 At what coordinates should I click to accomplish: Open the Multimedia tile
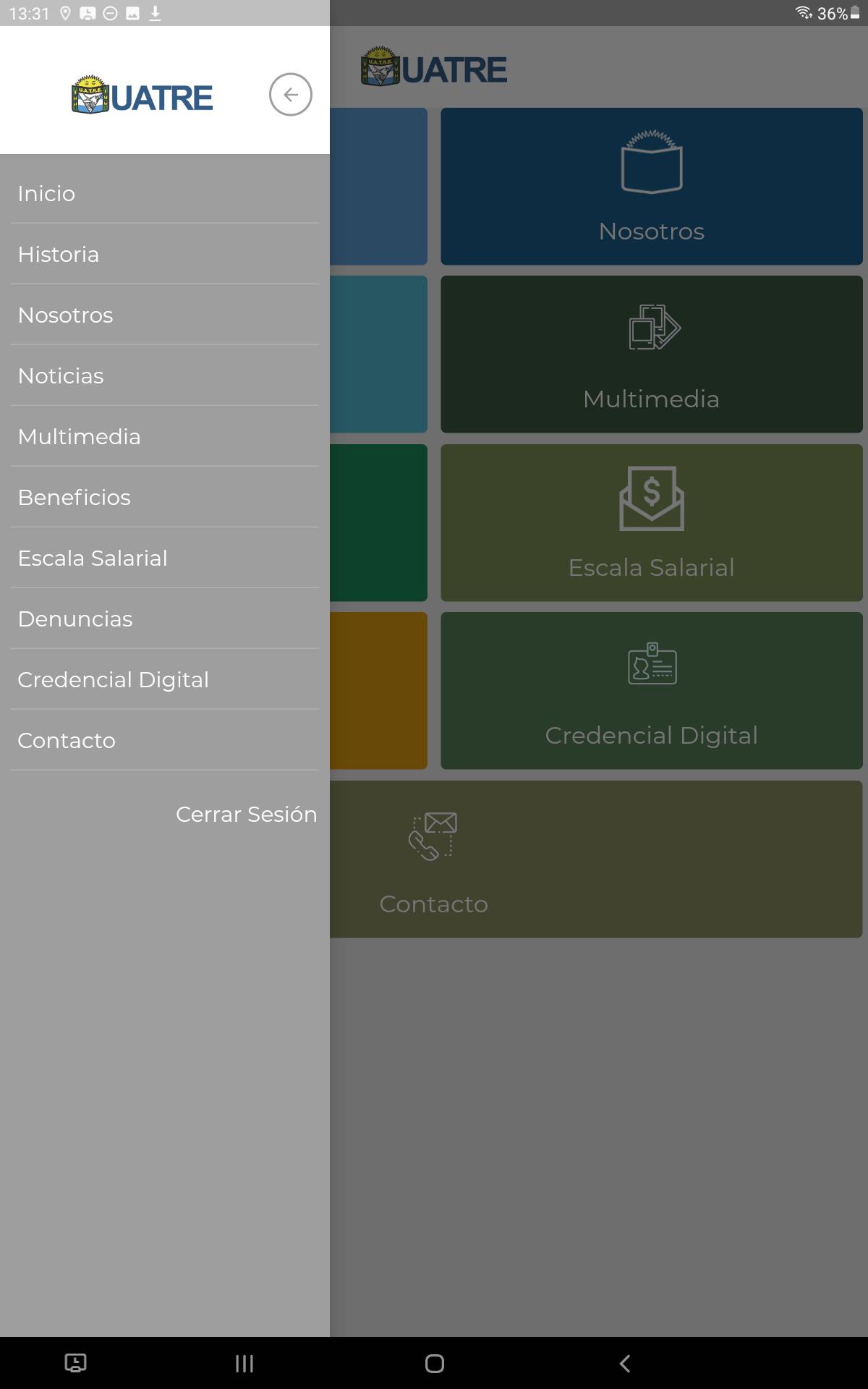pos(652,354)
